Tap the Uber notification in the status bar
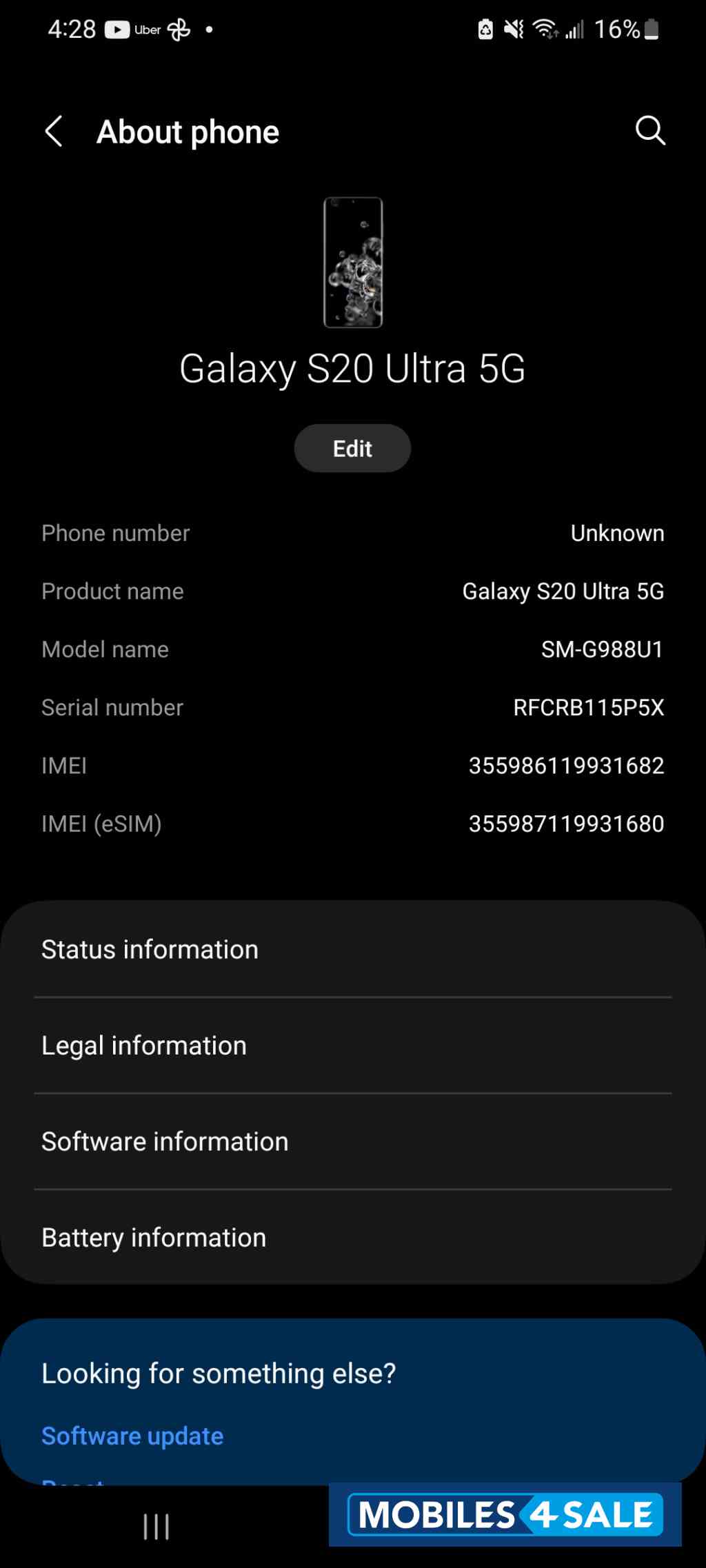The image size is (706, 1568). 147,29
